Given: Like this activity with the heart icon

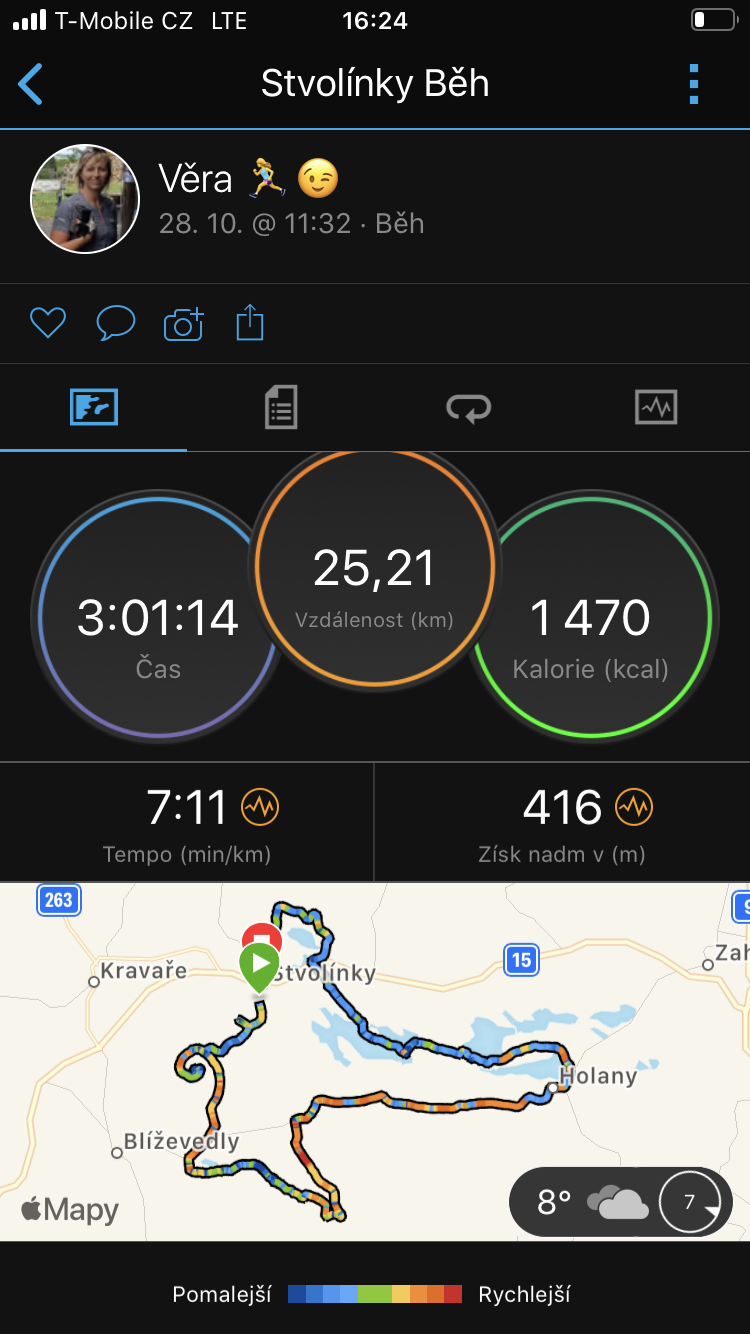Looking at the screenshot, I should 47,323.
